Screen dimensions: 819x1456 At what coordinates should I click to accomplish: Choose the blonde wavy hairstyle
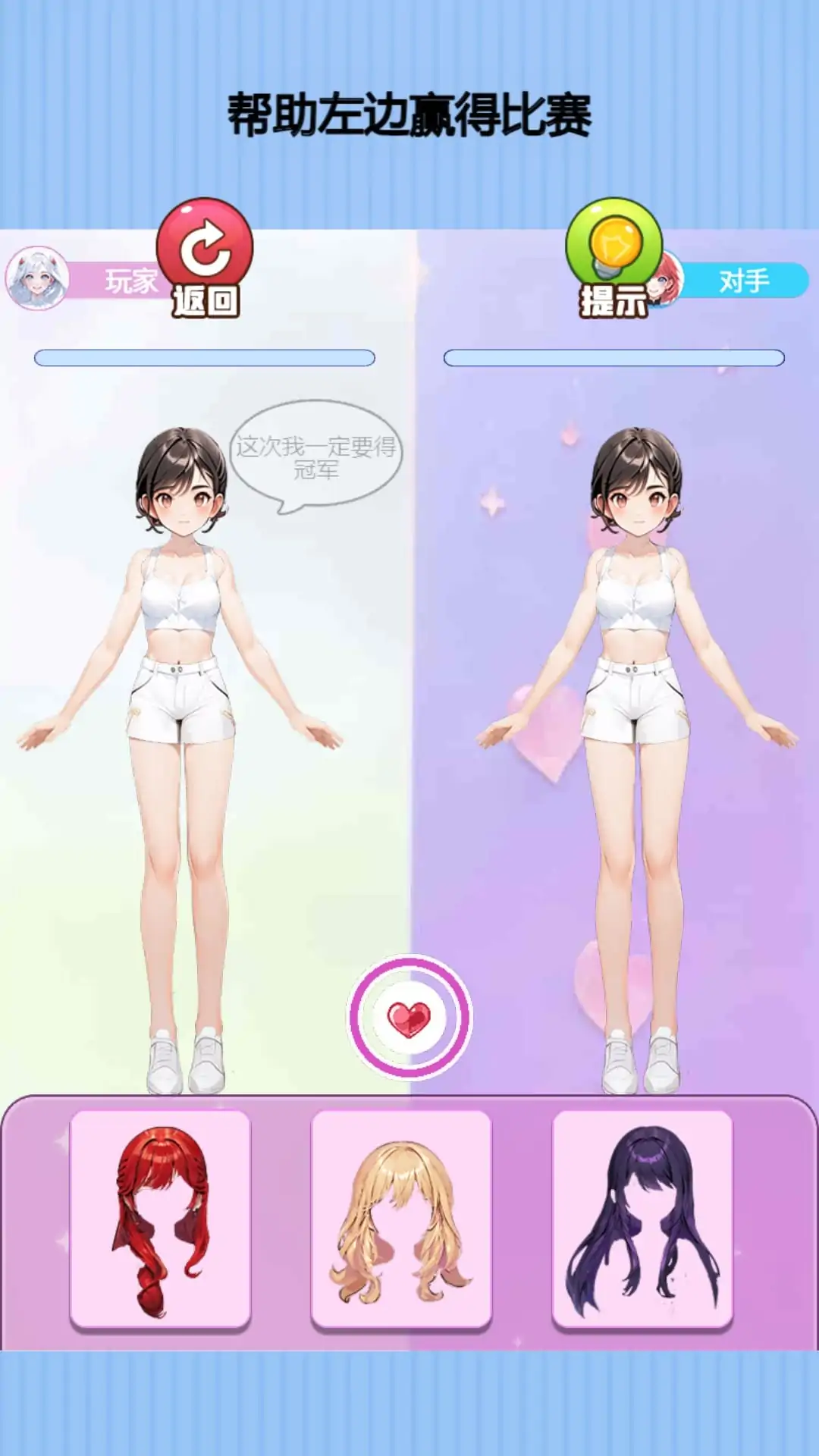click(x=401, y=1219)
